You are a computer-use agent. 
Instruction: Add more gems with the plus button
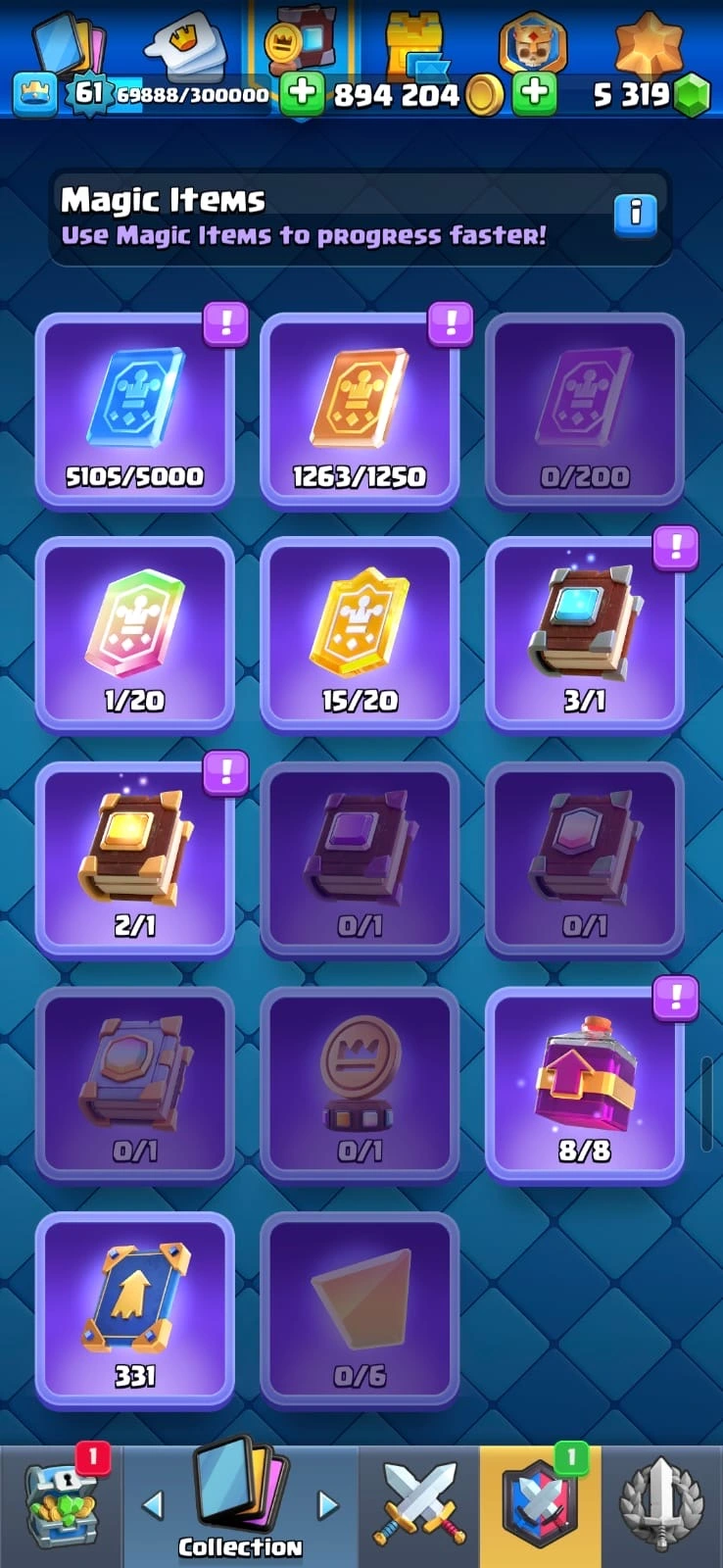[x=534, y=94]
